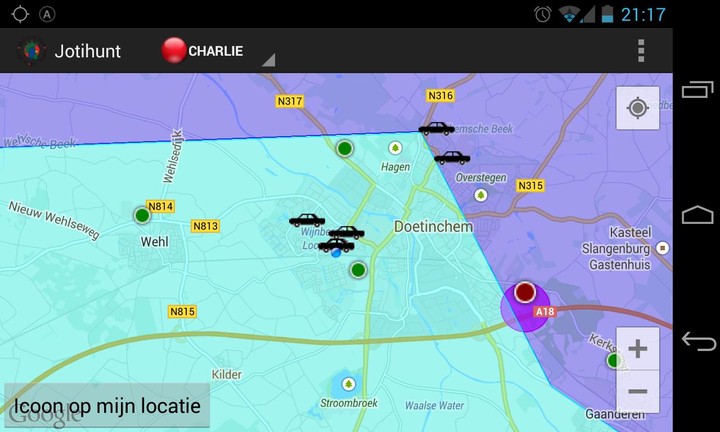The image size is (720, 432).
Task: Center map on my location
Action: (x=637, y=108)
